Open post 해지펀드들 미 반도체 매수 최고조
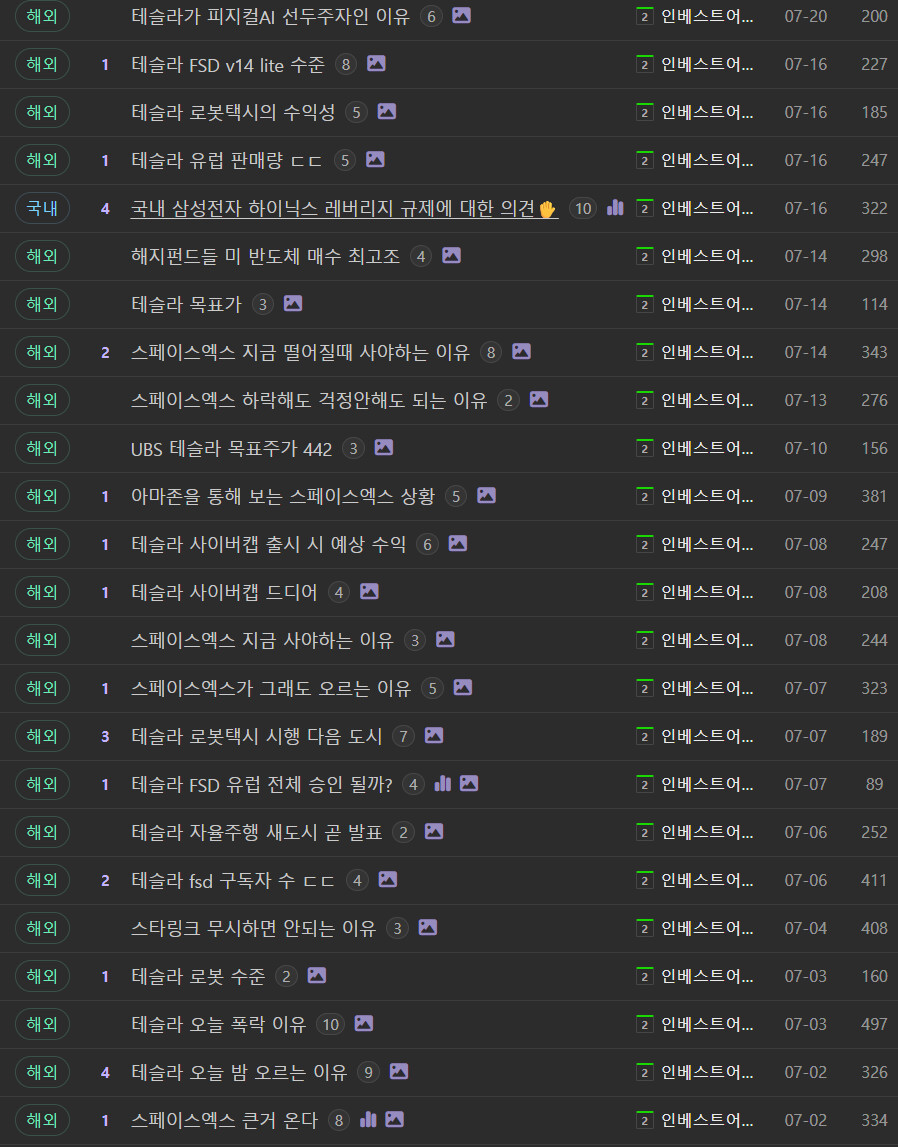This screenshot has width=898, height=1147. coord(265,256)
